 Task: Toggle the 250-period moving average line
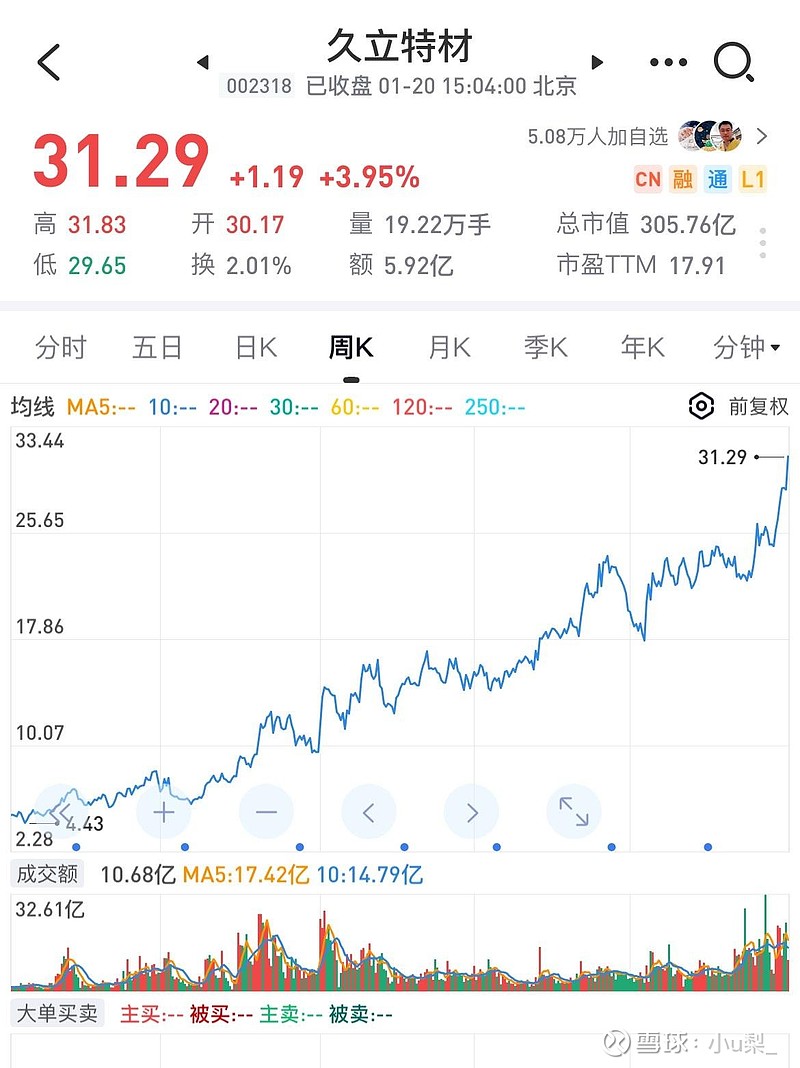(496, 407)
